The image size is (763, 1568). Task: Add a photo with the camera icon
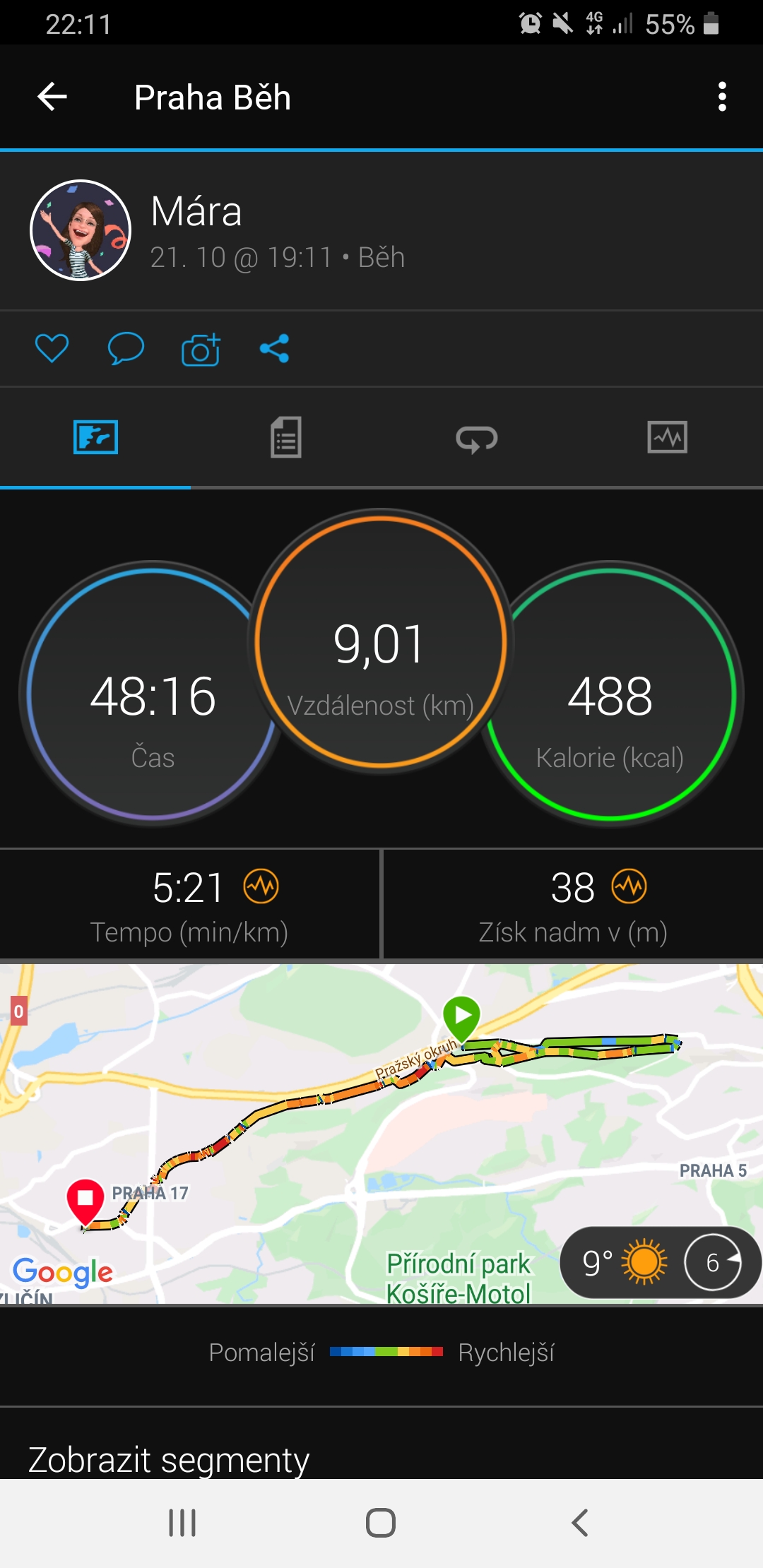click(201, 349)
